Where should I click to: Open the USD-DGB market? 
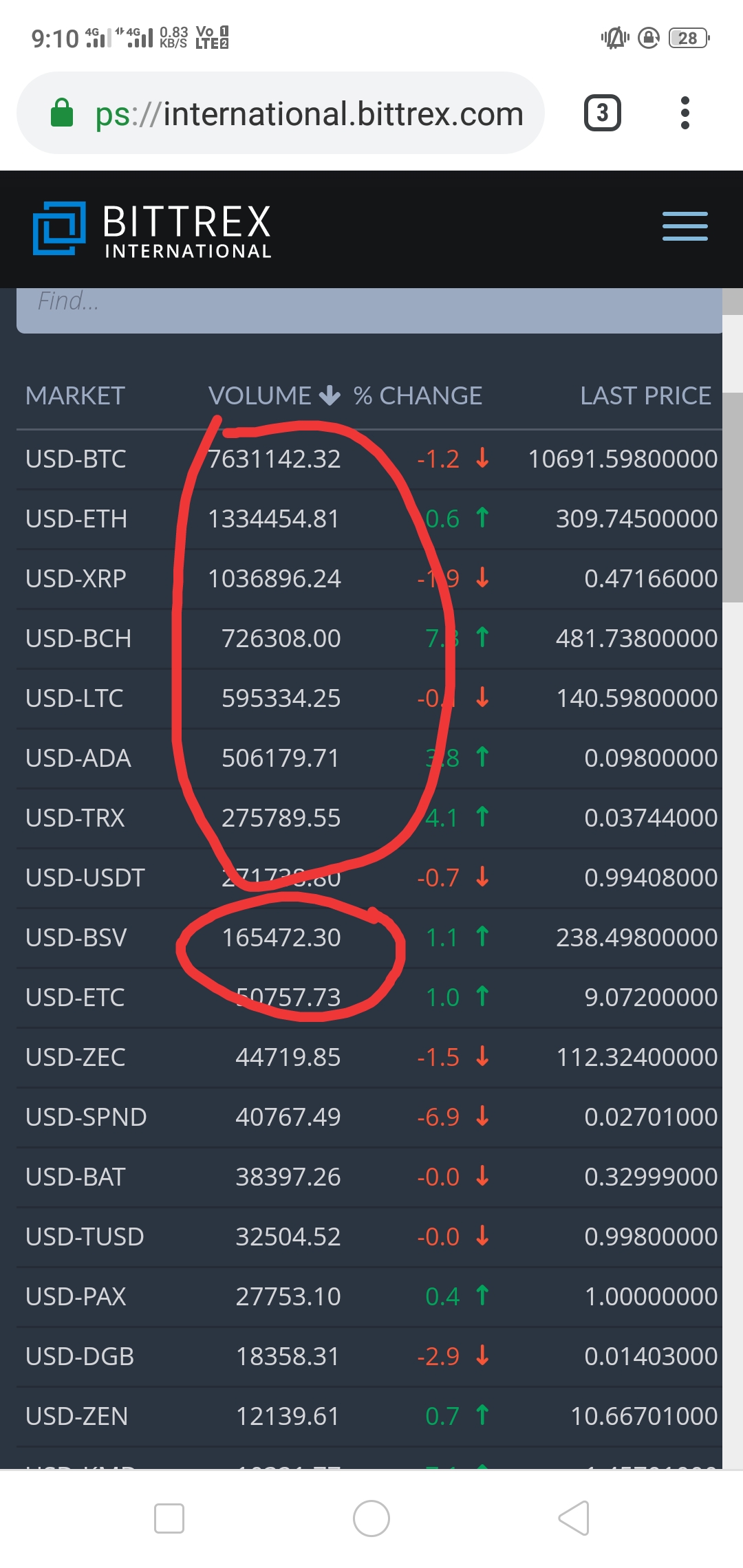click(80, 1356)
